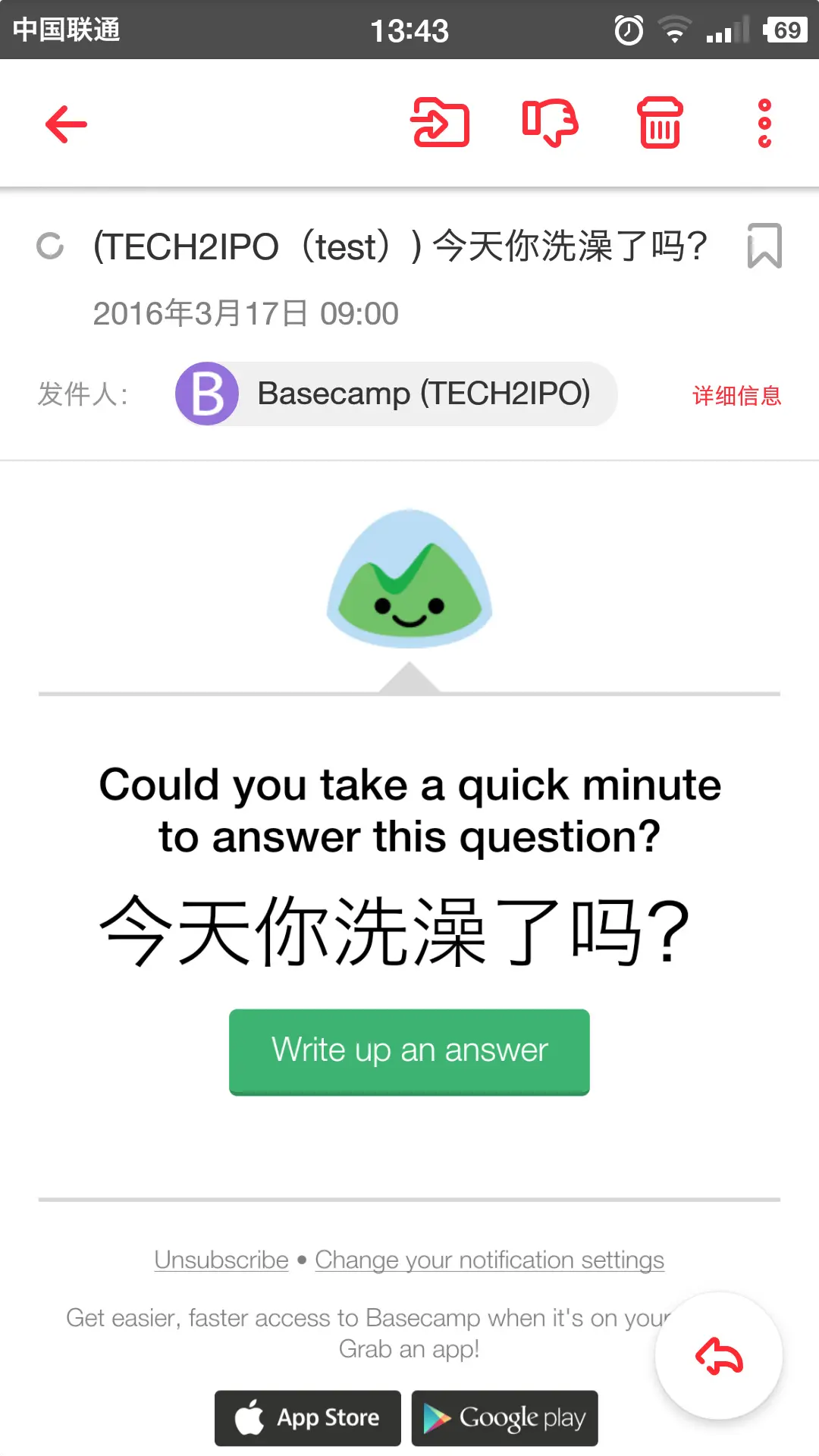The height and width of the screenshot is (1456, 819).
Task: Tap the Write up an answer button
Action: pyautogui.click(x=409, y=1051)
